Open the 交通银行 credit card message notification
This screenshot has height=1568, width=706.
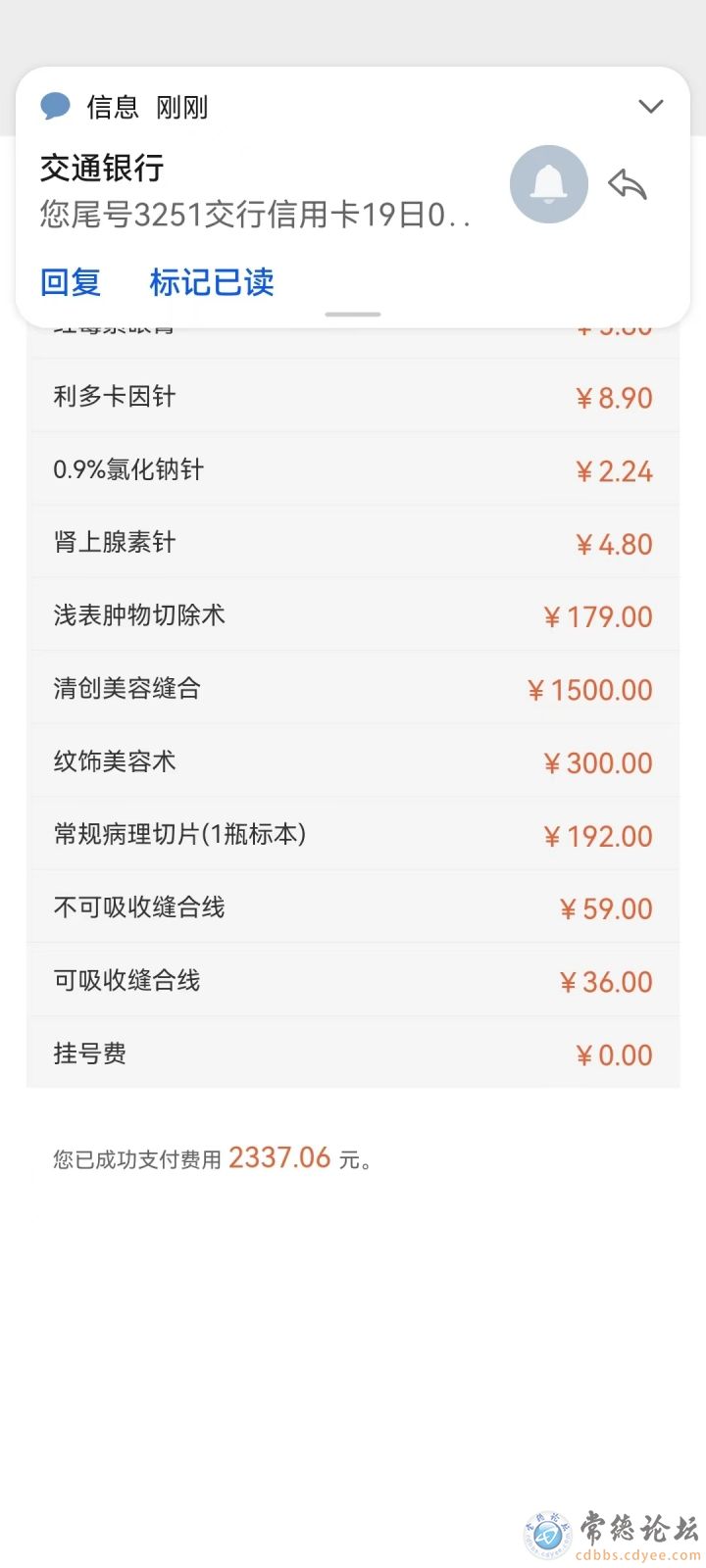tap(257, 190)
